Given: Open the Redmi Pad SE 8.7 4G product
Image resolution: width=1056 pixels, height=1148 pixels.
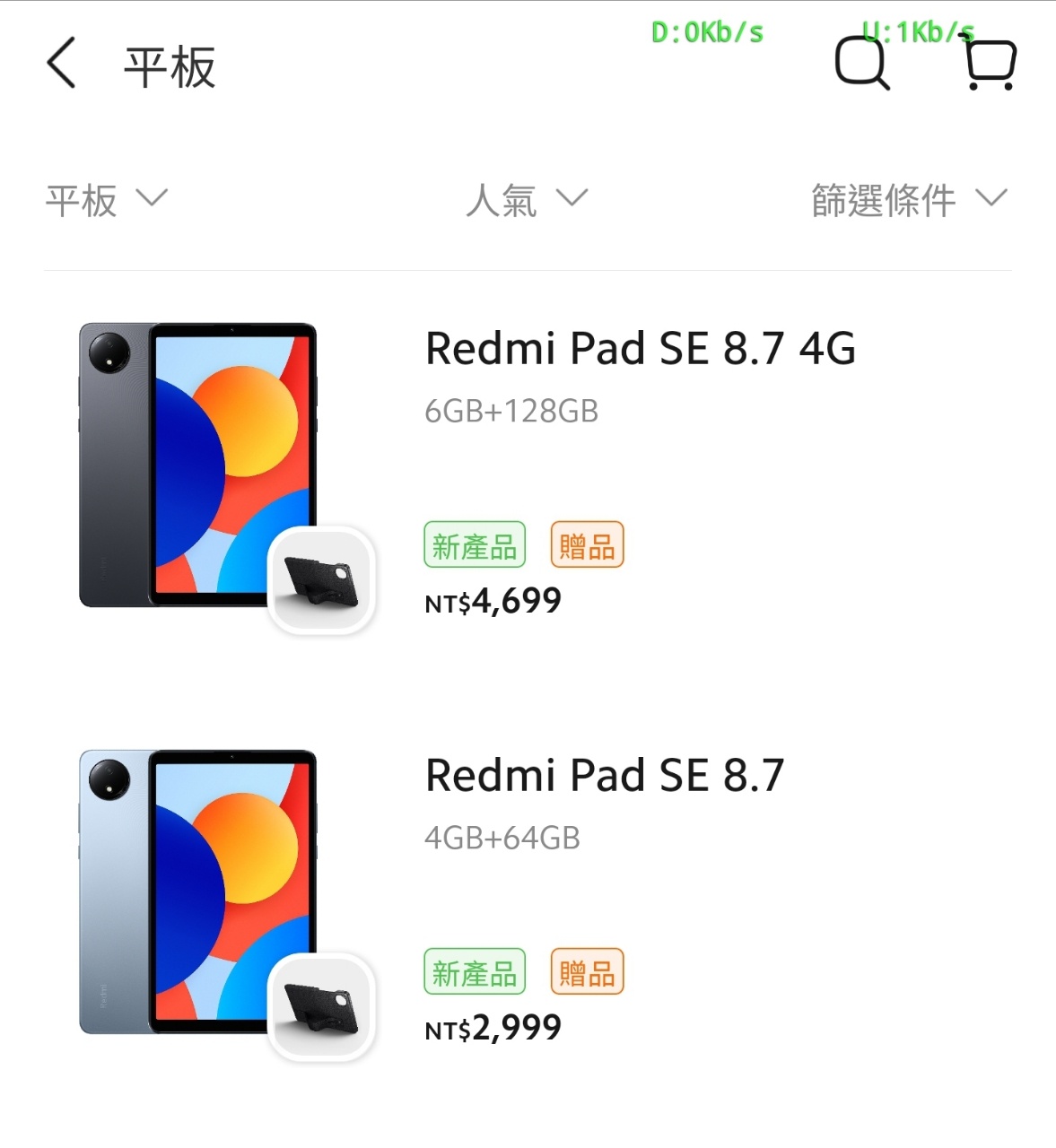Looking at the screenshot, I should 639,348.
